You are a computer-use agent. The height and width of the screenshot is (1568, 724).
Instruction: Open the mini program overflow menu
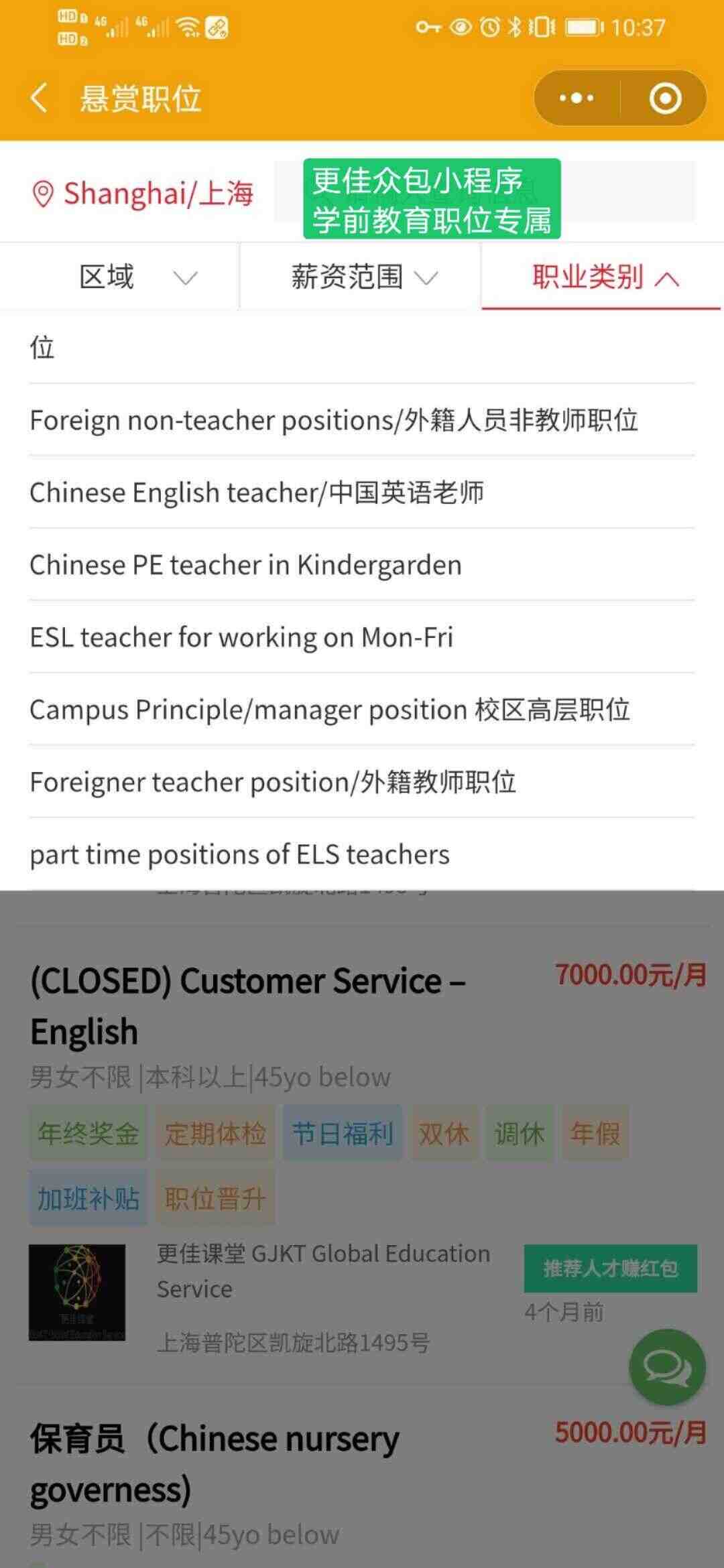576,99
